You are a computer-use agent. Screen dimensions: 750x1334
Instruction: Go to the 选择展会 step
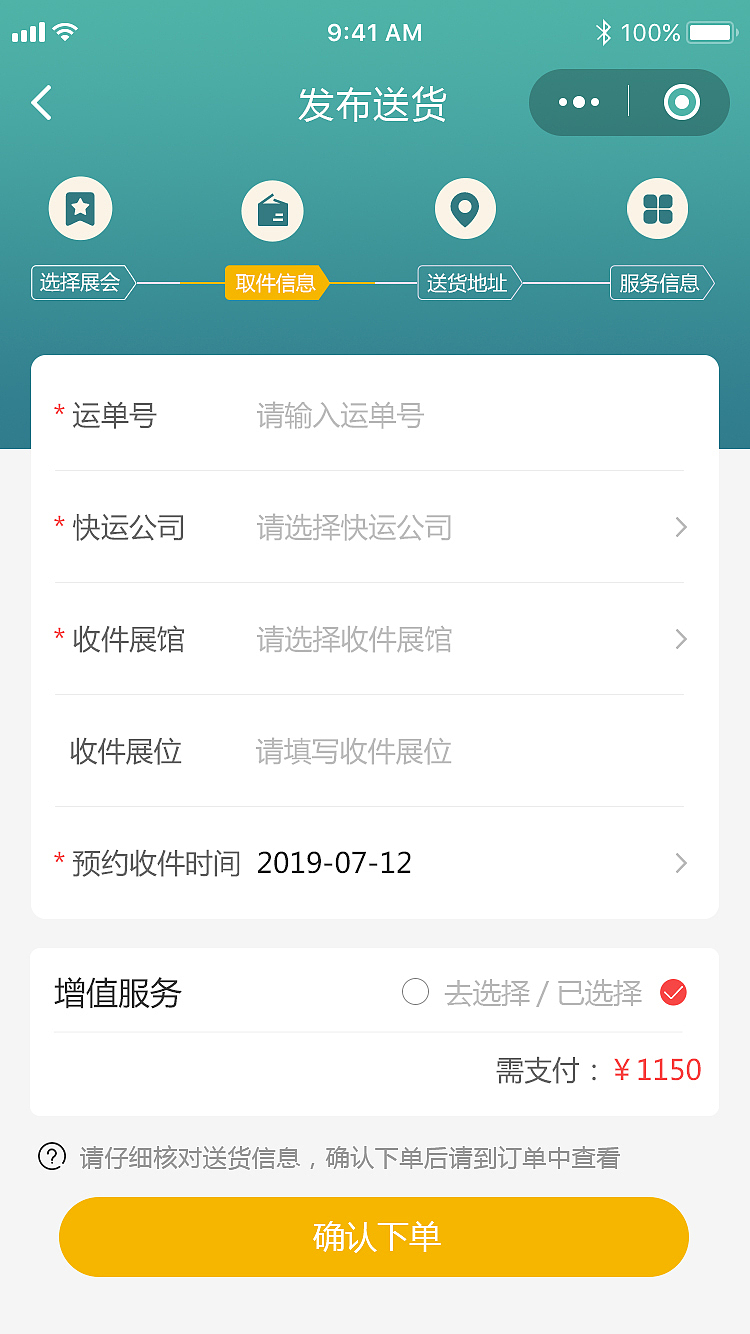(x=80, y=283)
